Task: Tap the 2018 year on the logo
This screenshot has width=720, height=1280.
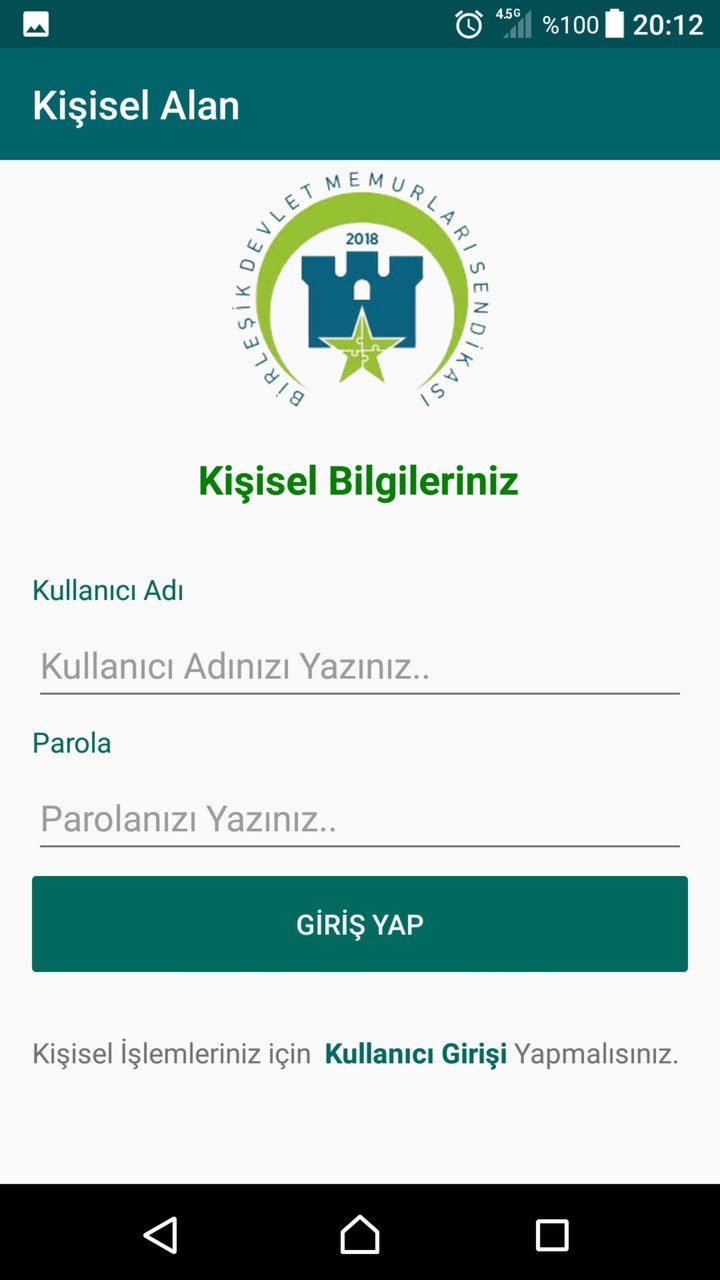Action: pyautogui.click(x=362, y=240)
